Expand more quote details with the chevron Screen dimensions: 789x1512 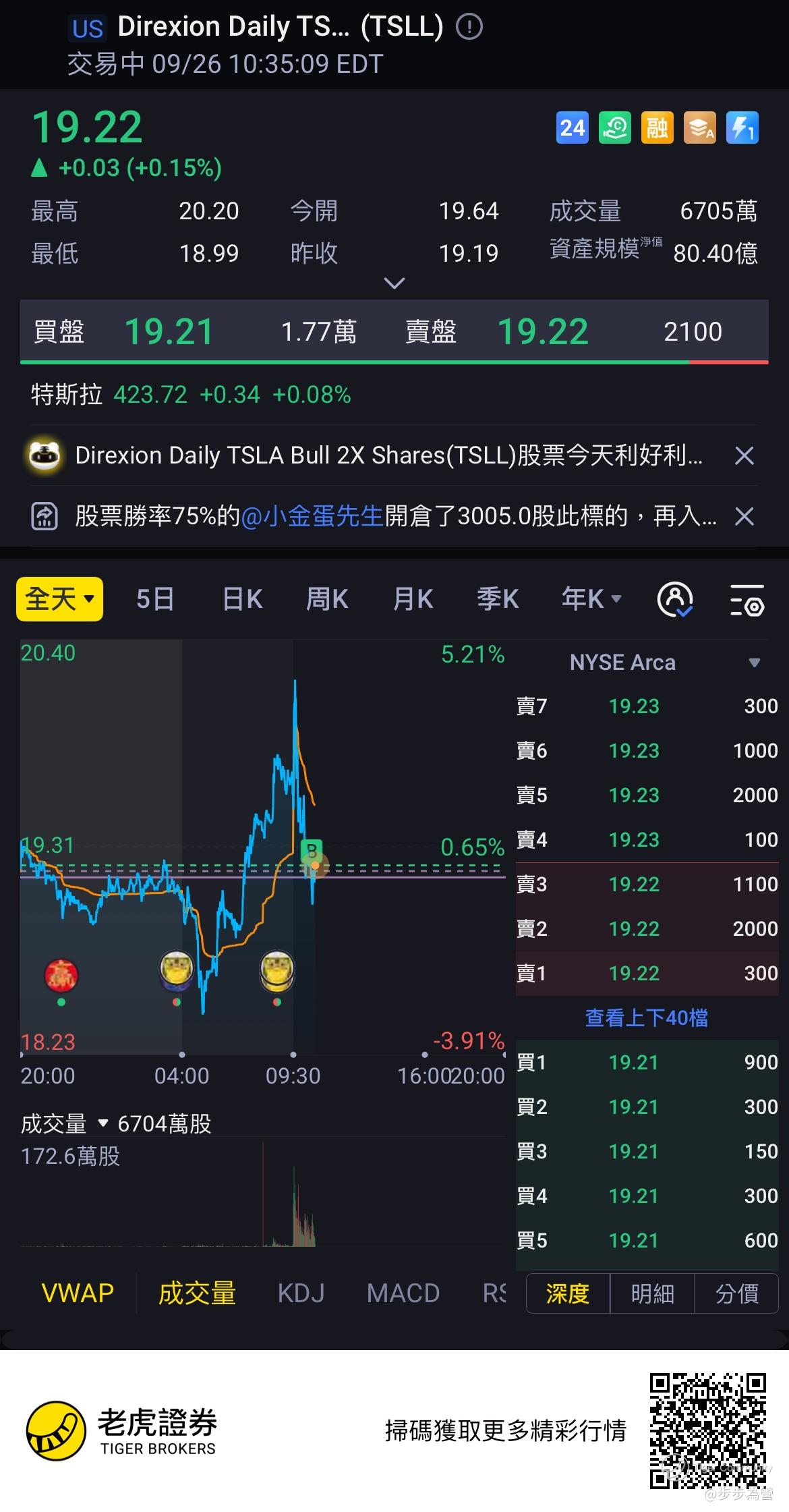(x=394, y=283)
